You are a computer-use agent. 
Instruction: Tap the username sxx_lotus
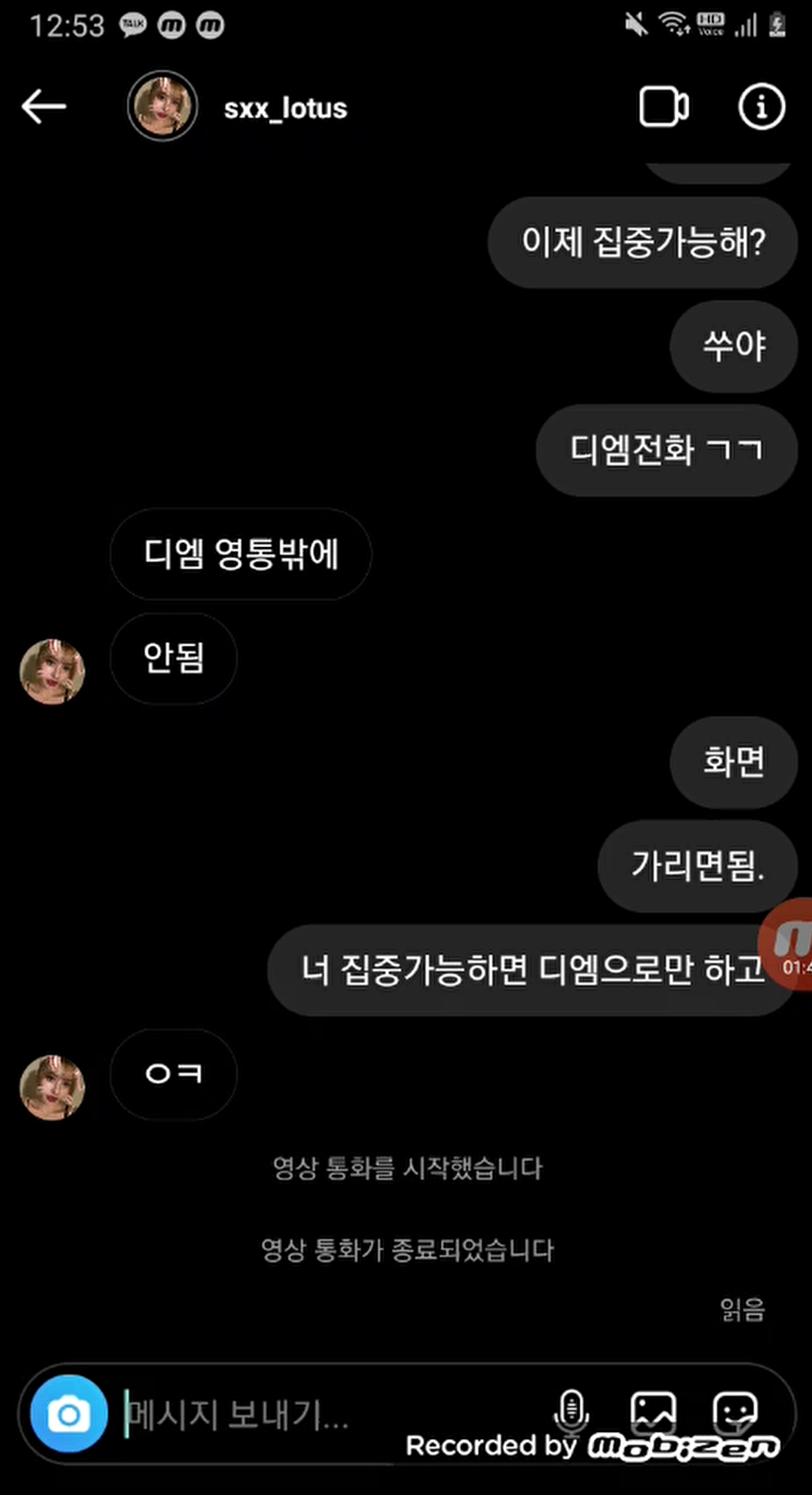pos(285,108)
